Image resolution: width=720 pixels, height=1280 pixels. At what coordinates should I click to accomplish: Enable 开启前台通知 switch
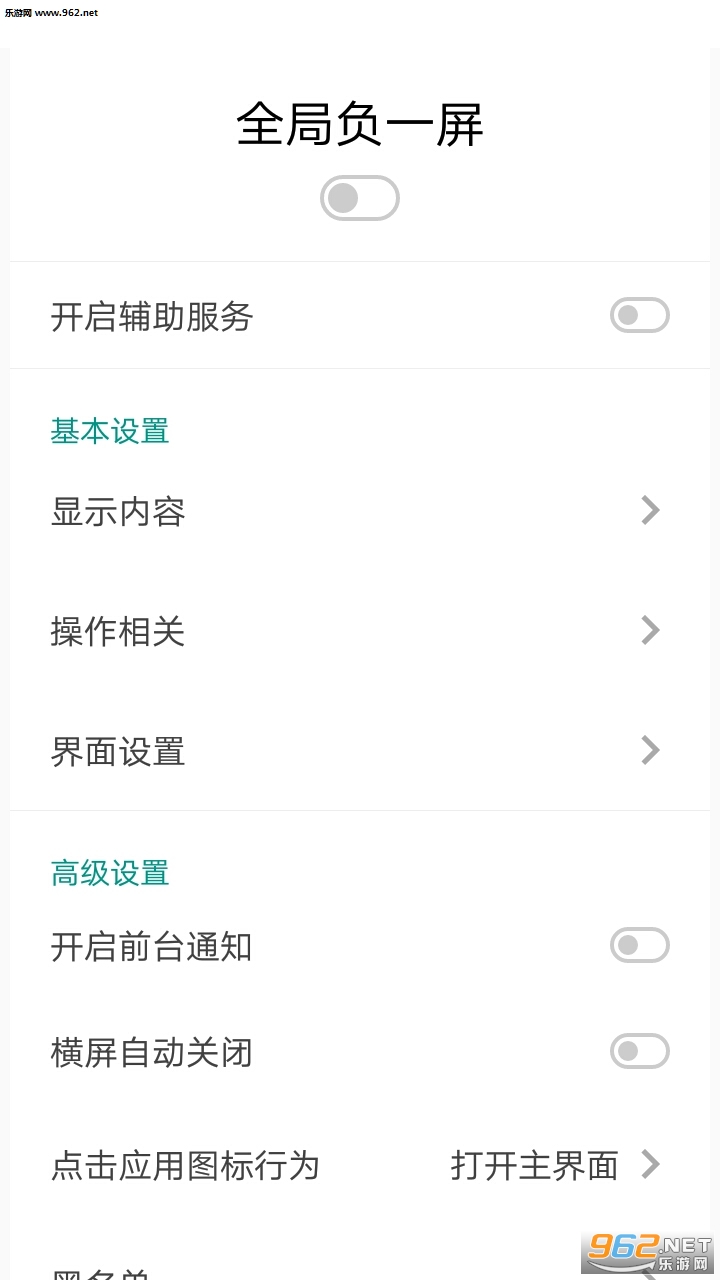tap(639, 945)
